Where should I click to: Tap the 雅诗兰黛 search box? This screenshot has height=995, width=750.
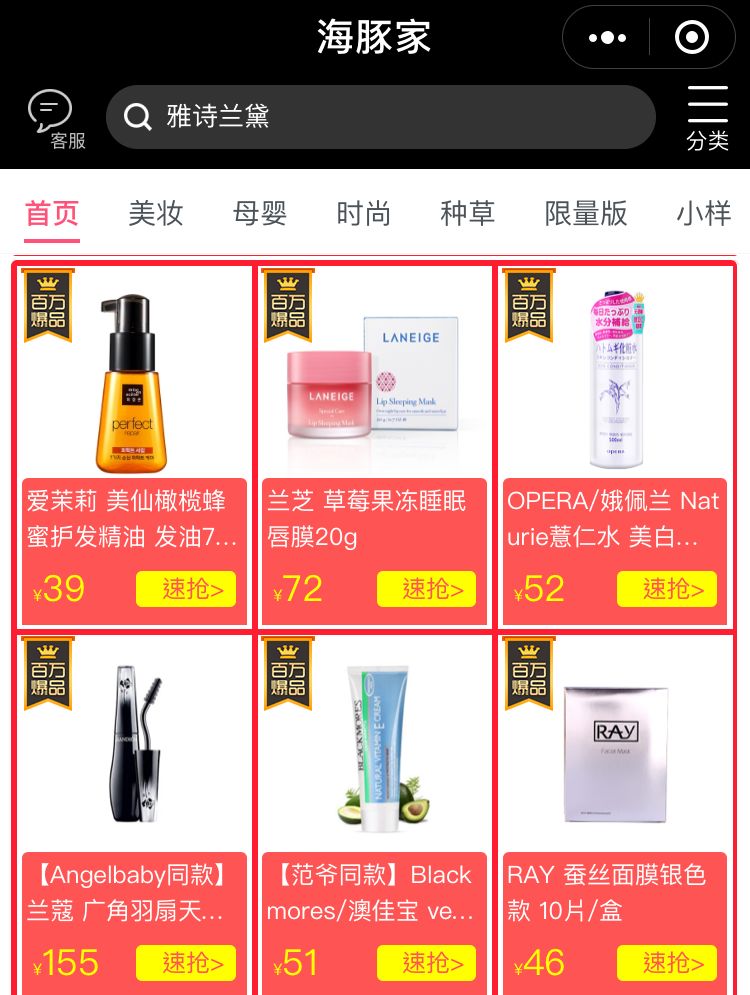point(380,117)
